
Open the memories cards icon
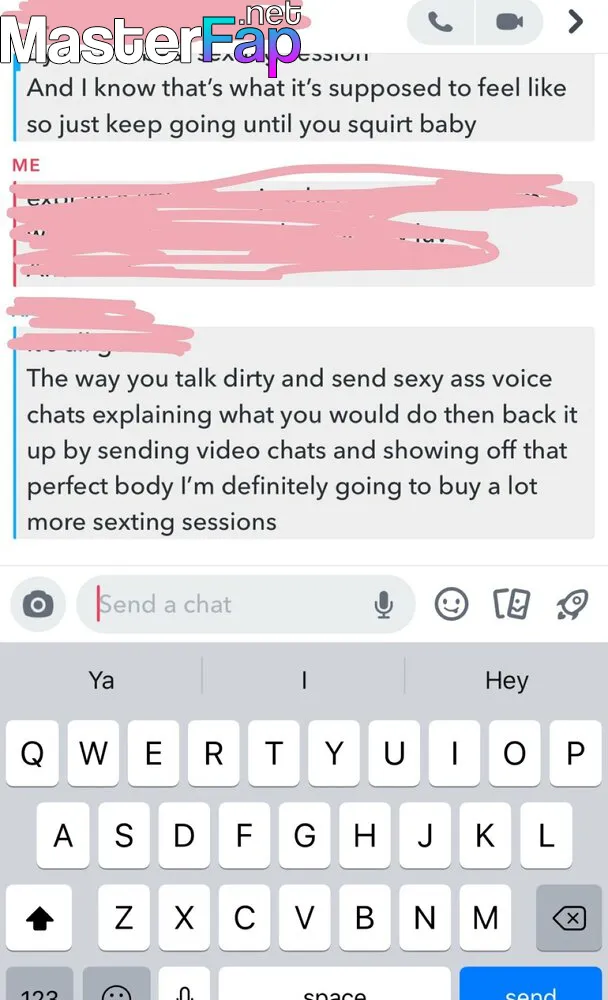(511, 604)
